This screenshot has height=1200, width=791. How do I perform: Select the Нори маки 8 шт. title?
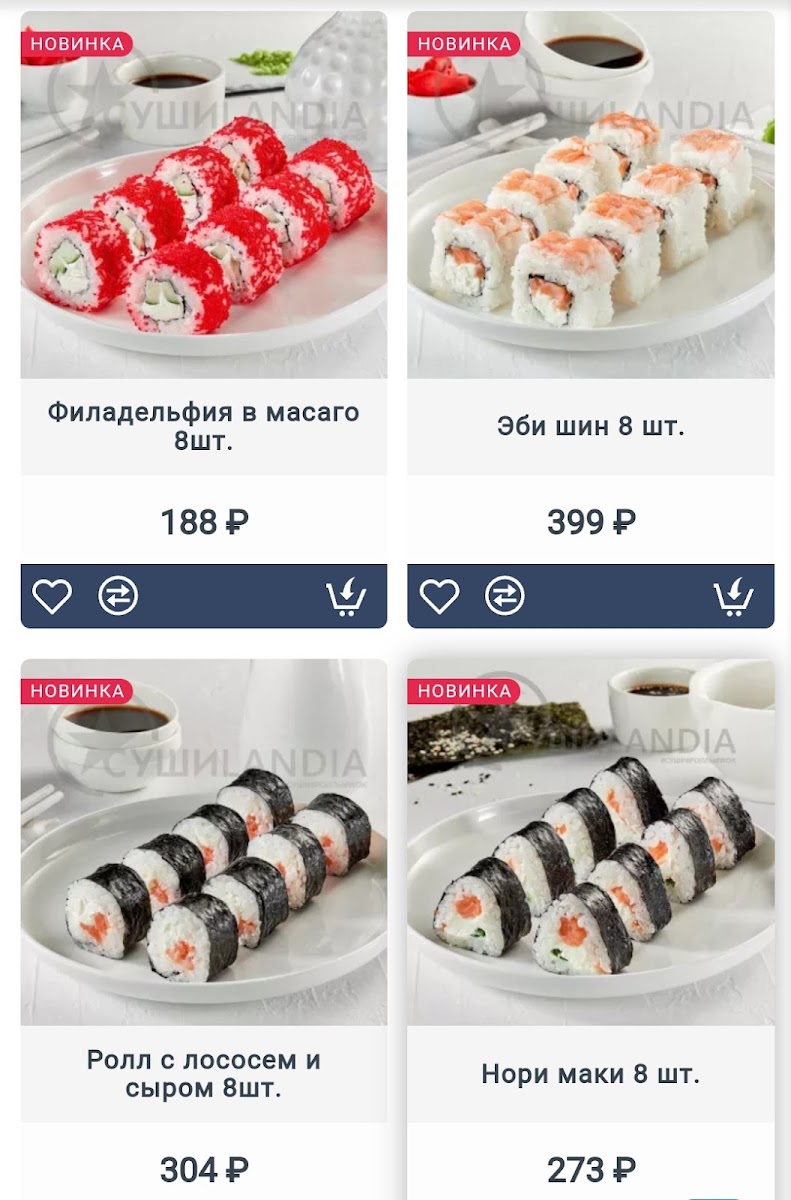click(x=590, y=1075)
